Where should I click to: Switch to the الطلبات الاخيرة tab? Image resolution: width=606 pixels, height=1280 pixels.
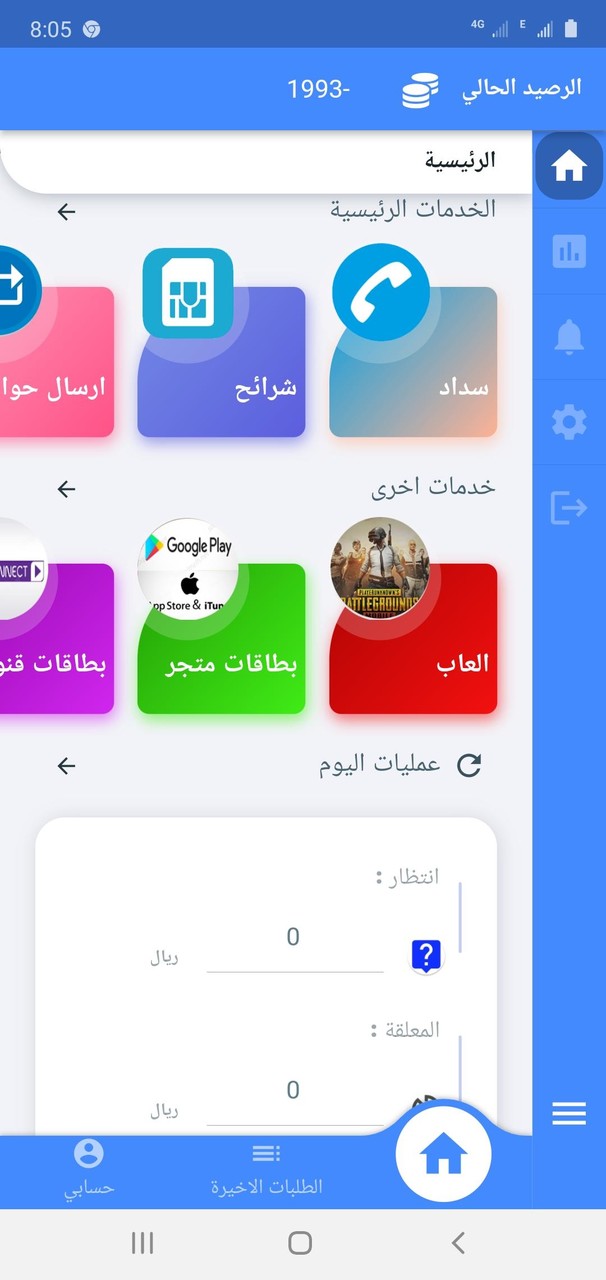(266, 1168)
